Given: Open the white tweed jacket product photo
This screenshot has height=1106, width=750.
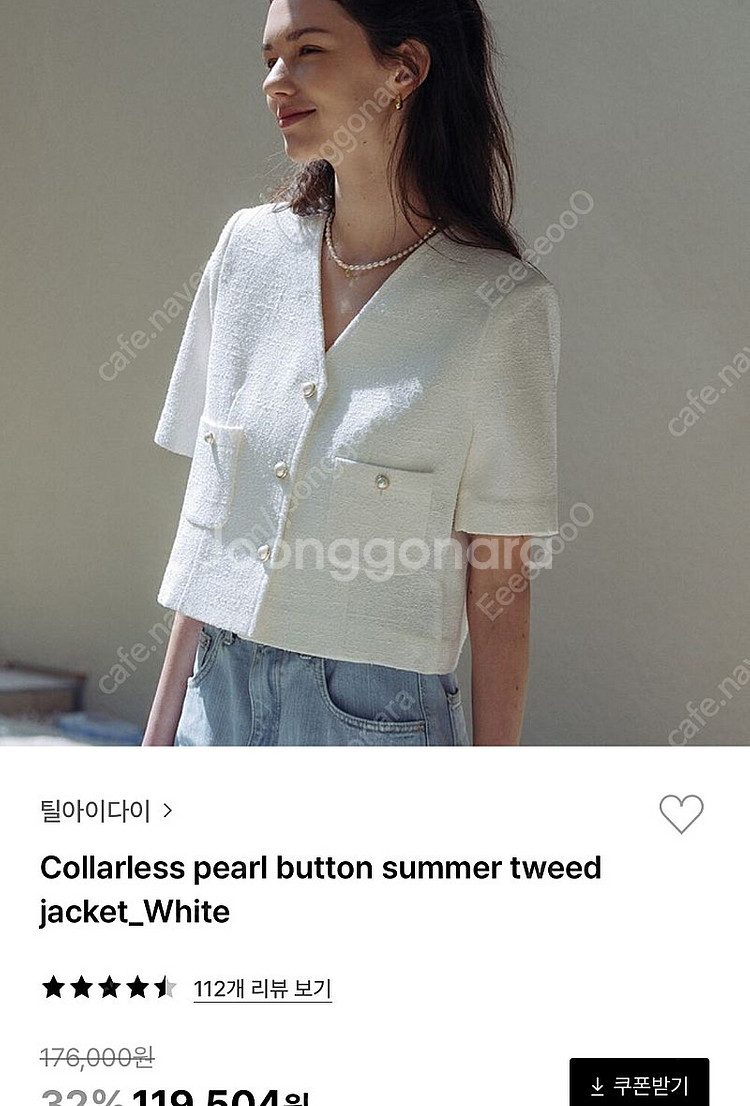Looking at the screenshot, I should [x=375, y=372].
